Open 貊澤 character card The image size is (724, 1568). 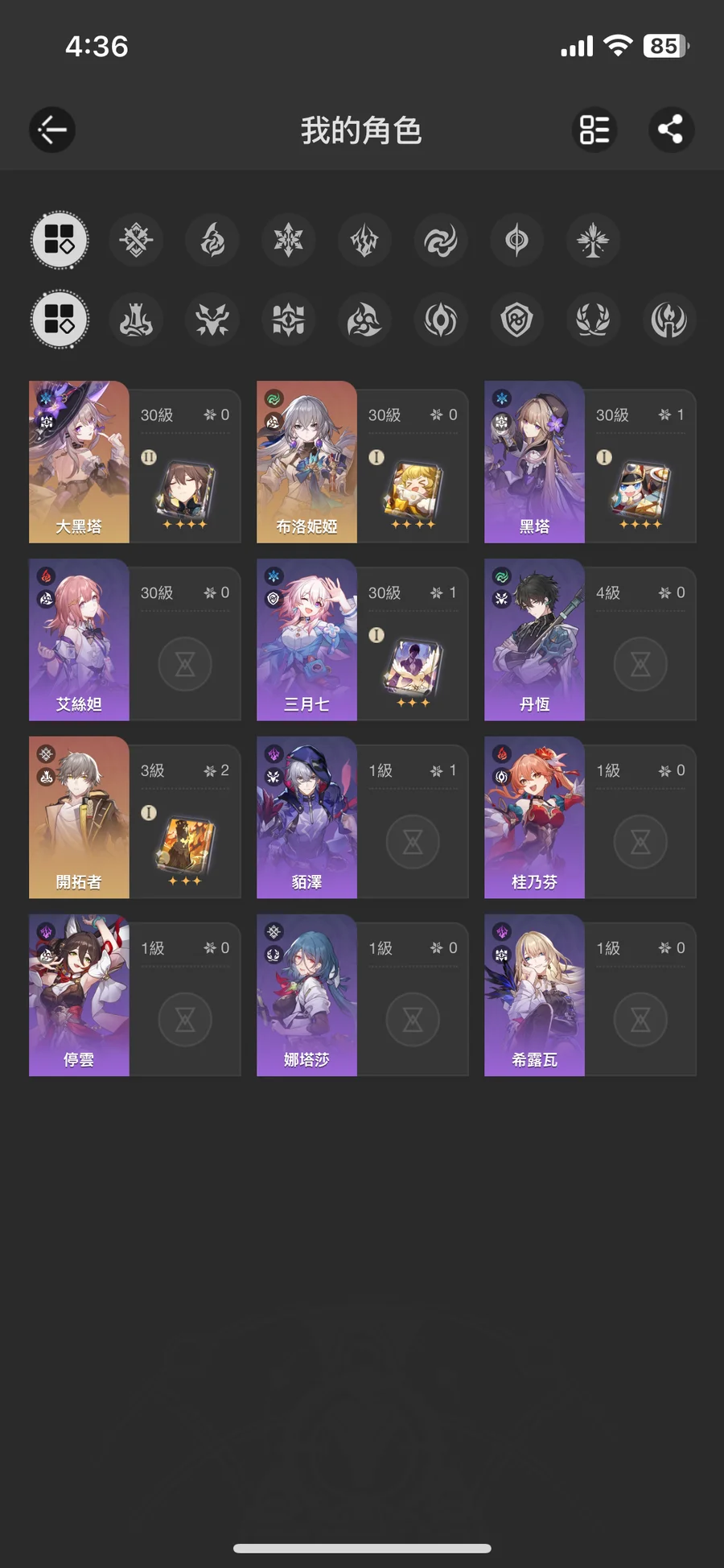tap(363, 818)
